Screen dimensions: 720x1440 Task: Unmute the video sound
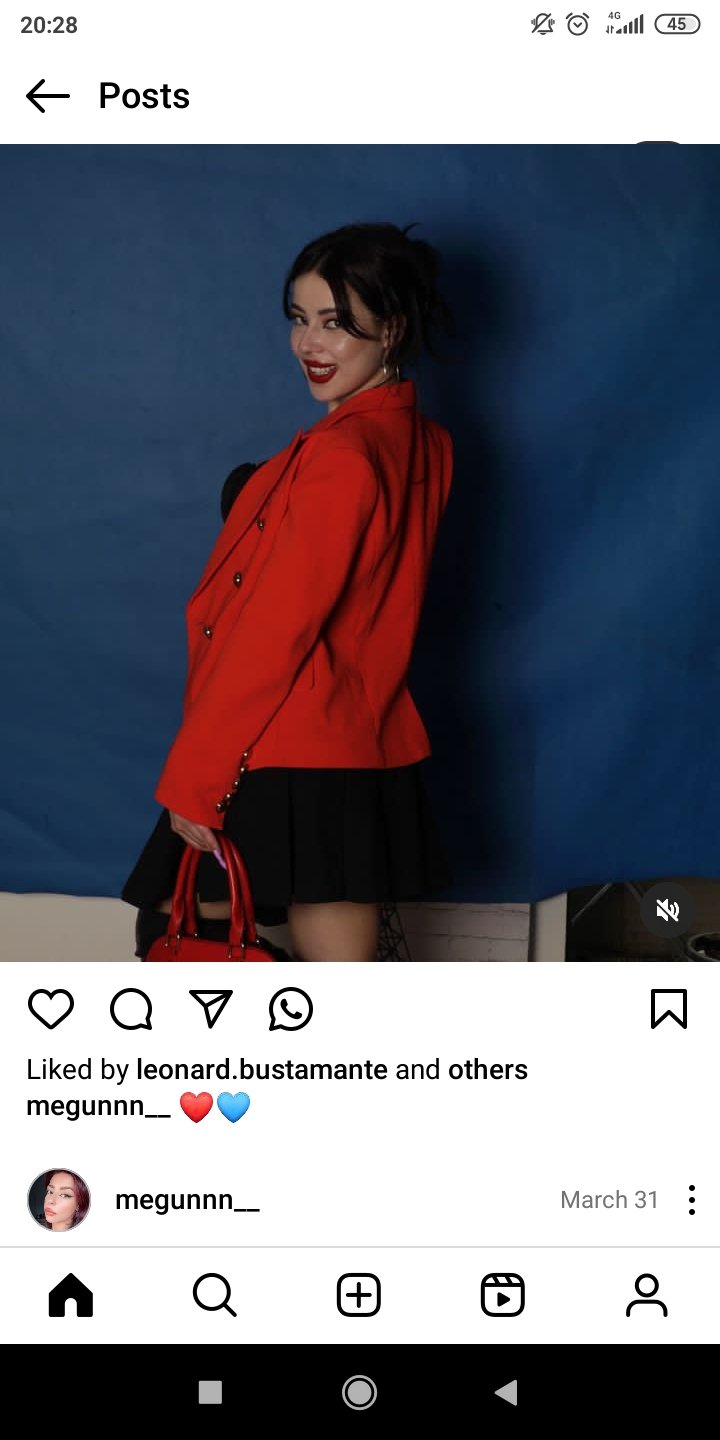[x=668, y=910]
